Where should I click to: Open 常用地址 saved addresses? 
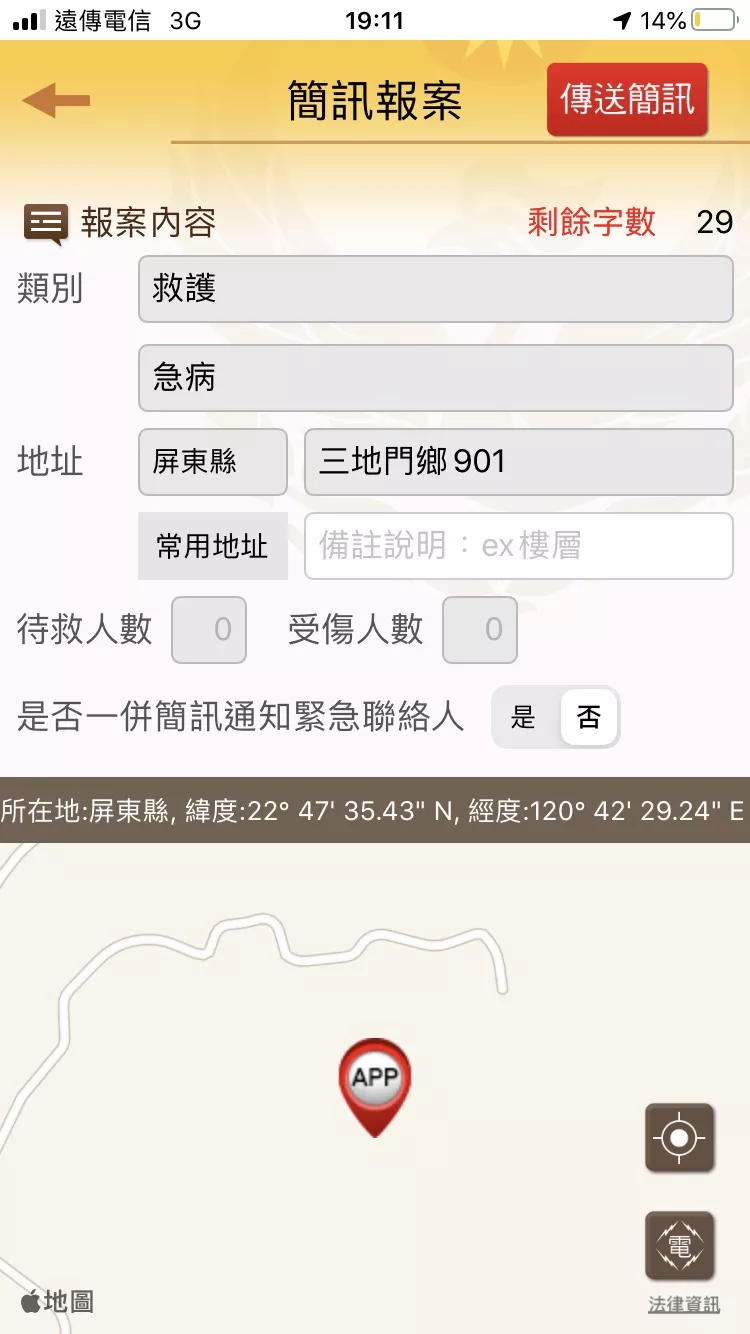(x=212, y=546)
